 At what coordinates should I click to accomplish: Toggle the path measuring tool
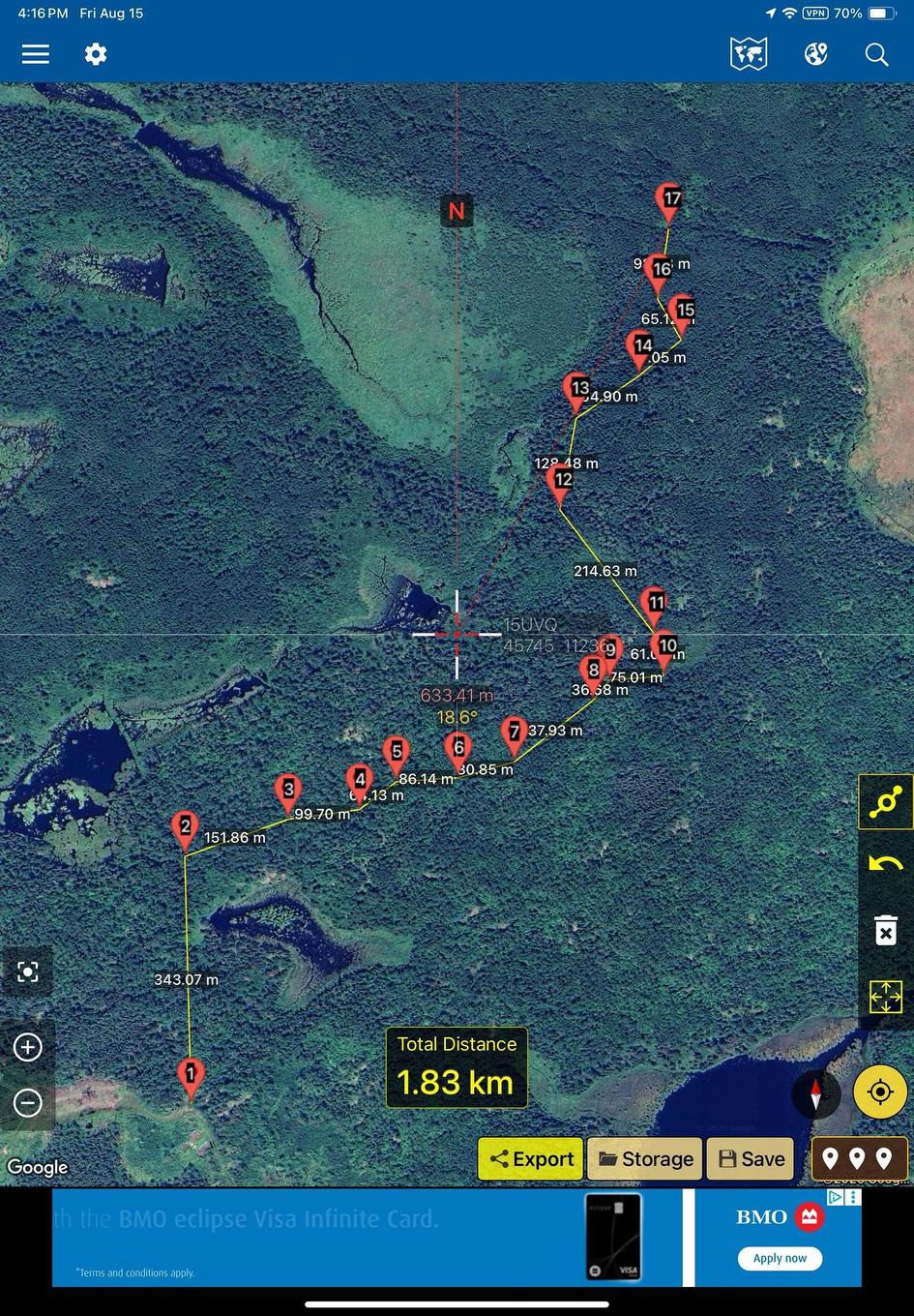885,802
